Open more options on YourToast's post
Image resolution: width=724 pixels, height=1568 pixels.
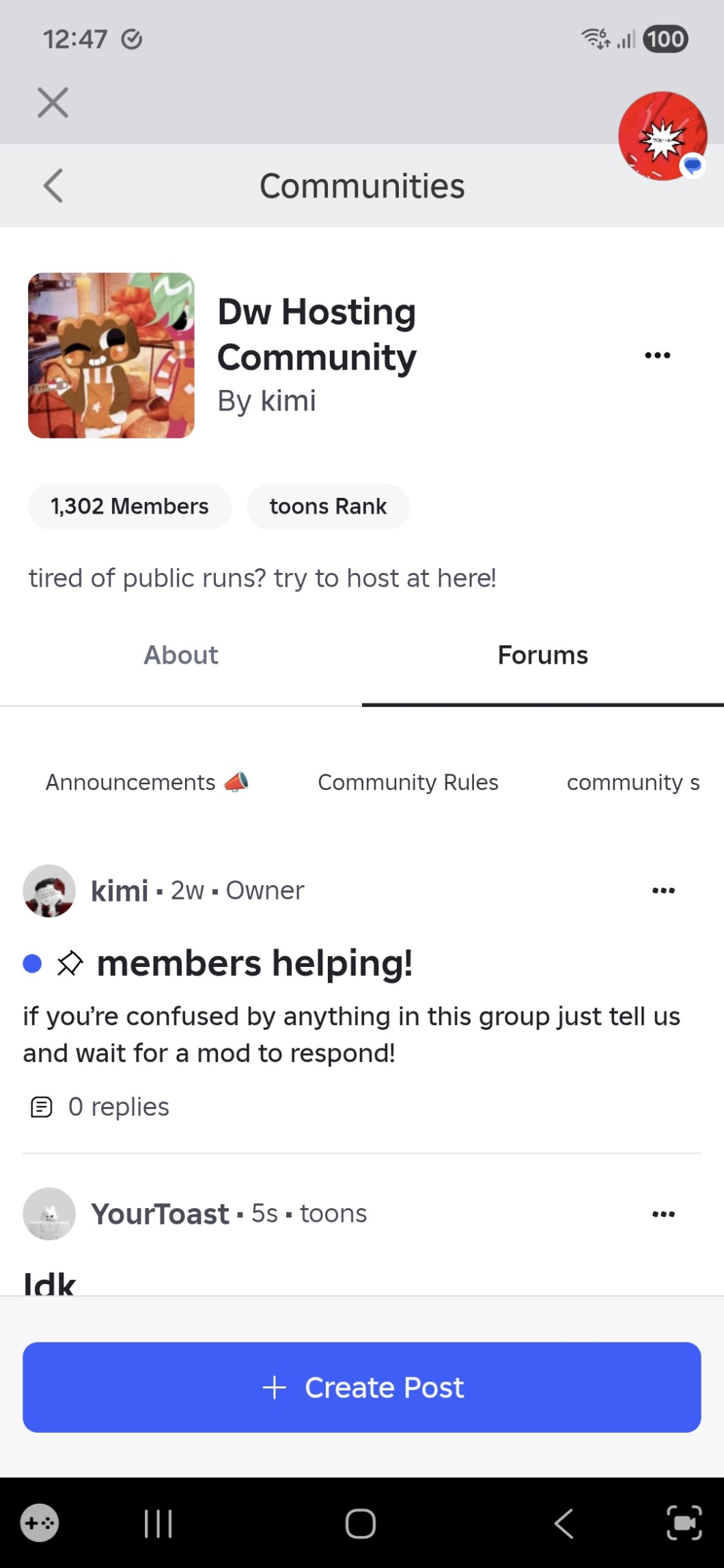(x=663, y=1214)
